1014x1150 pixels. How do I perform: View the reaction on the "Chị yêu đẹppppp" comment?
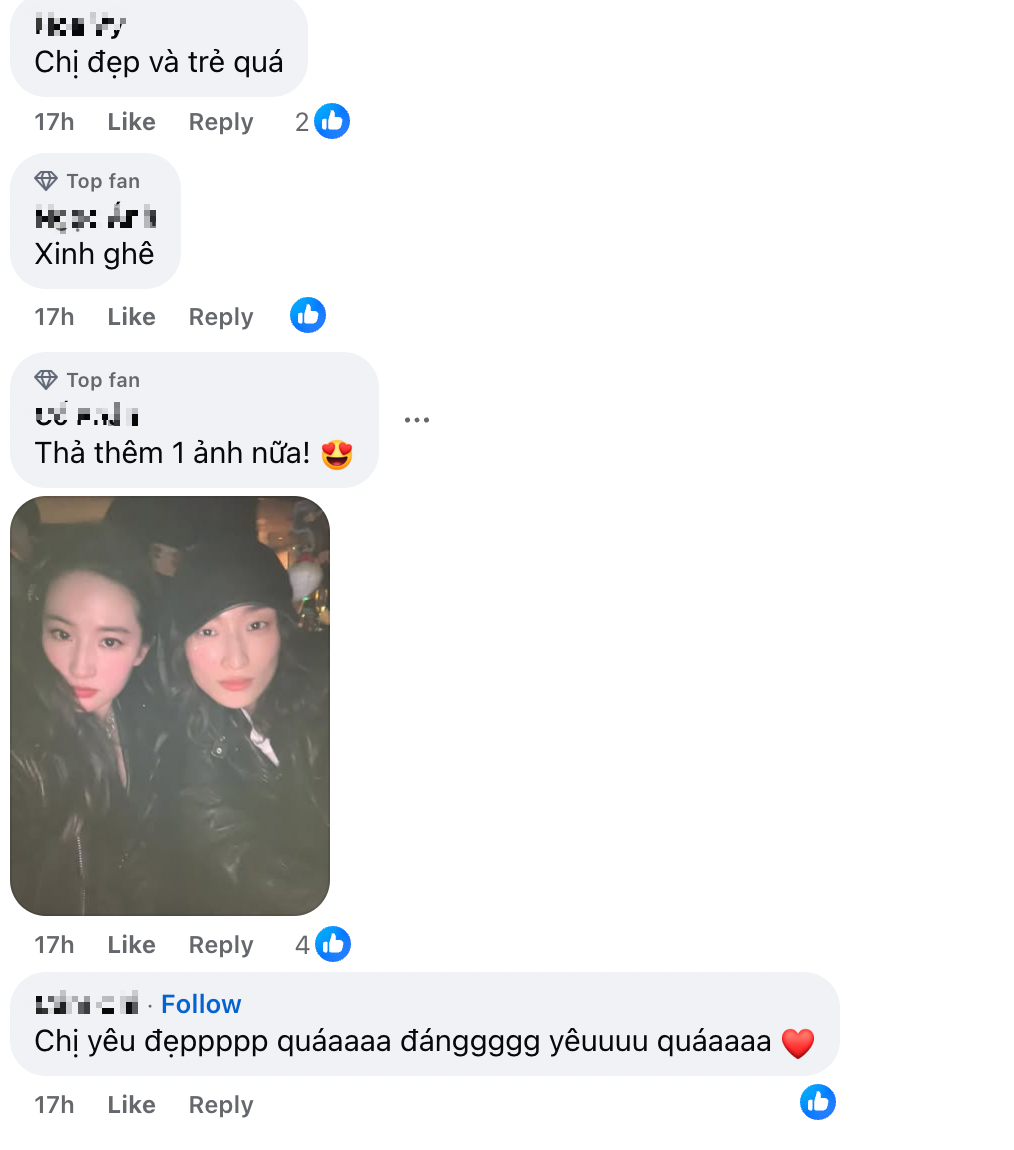pyautogui.click(x=817, y=1102)
